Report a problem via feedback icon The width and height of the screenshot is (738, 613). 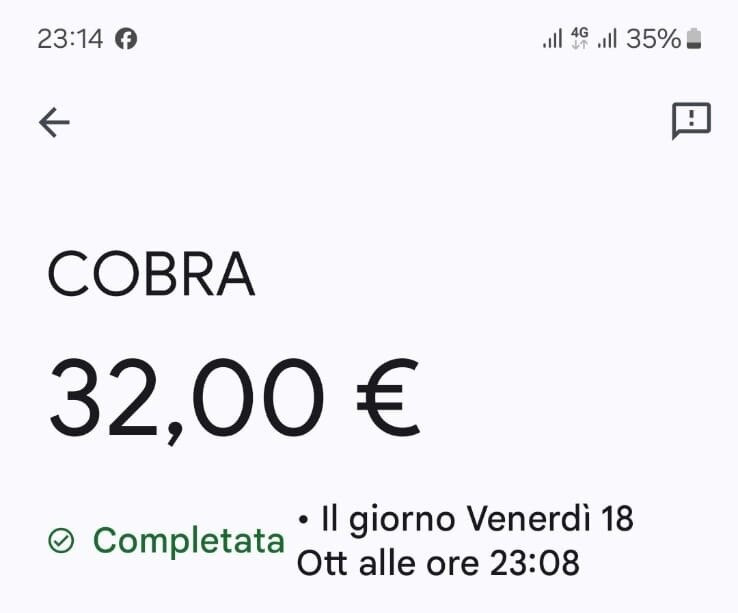pos(690,121)
